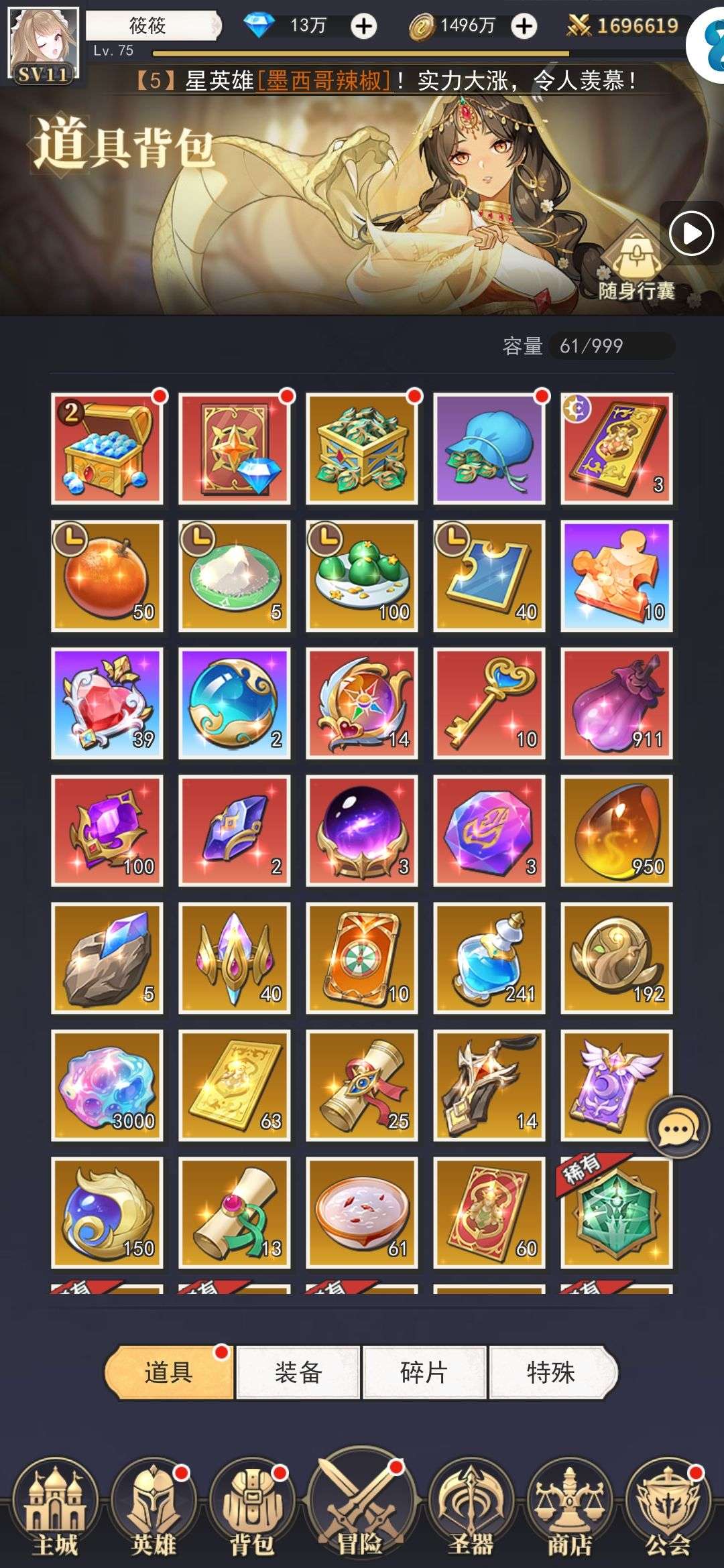Select the diamond treasure chest item
The height and width of the screenshot is (1568, 724).
tap(107, 448)
